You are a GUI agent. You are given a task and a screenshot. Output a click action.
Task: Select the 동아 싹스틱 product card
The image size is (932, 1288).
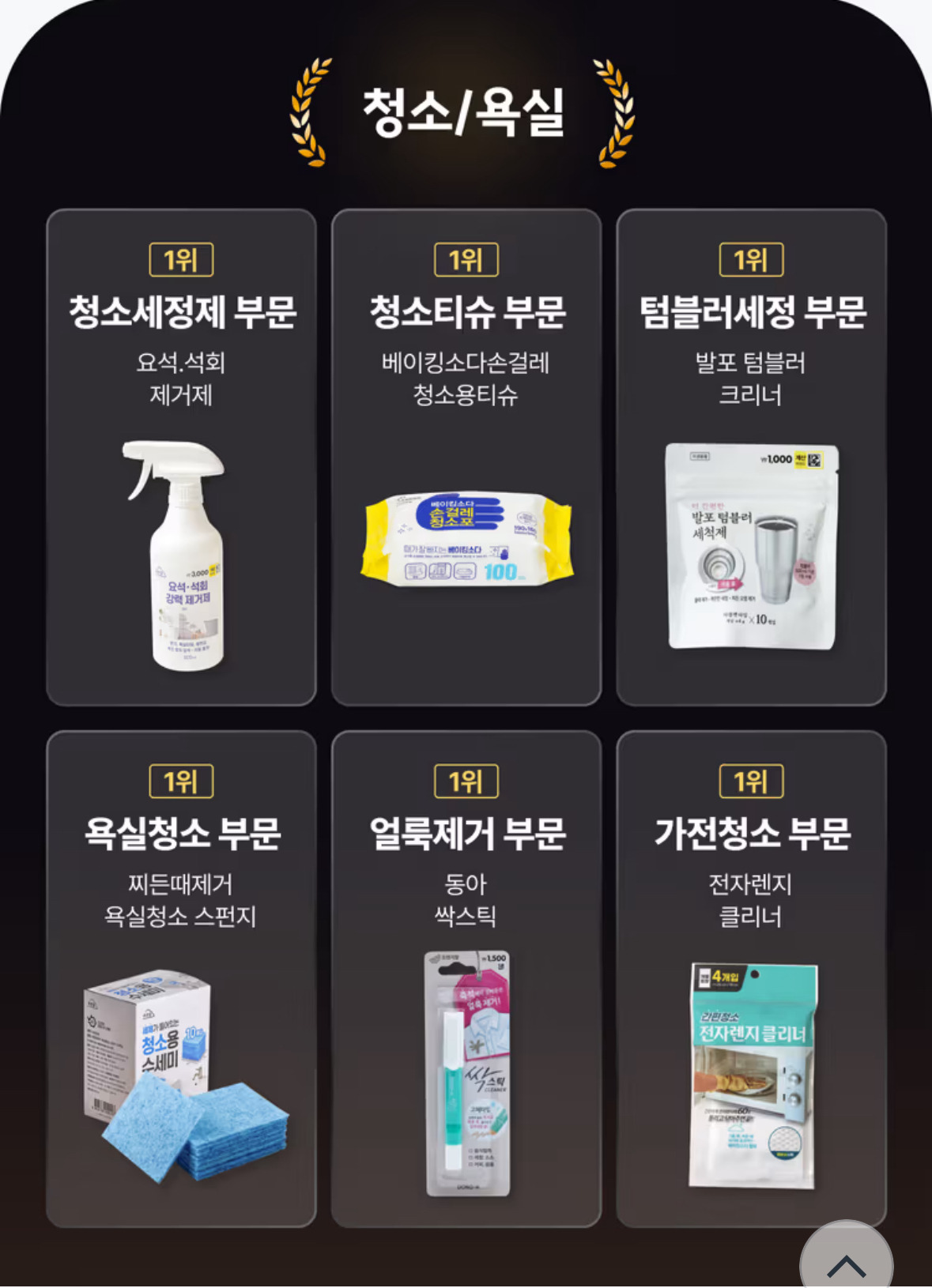coord(466,980)
